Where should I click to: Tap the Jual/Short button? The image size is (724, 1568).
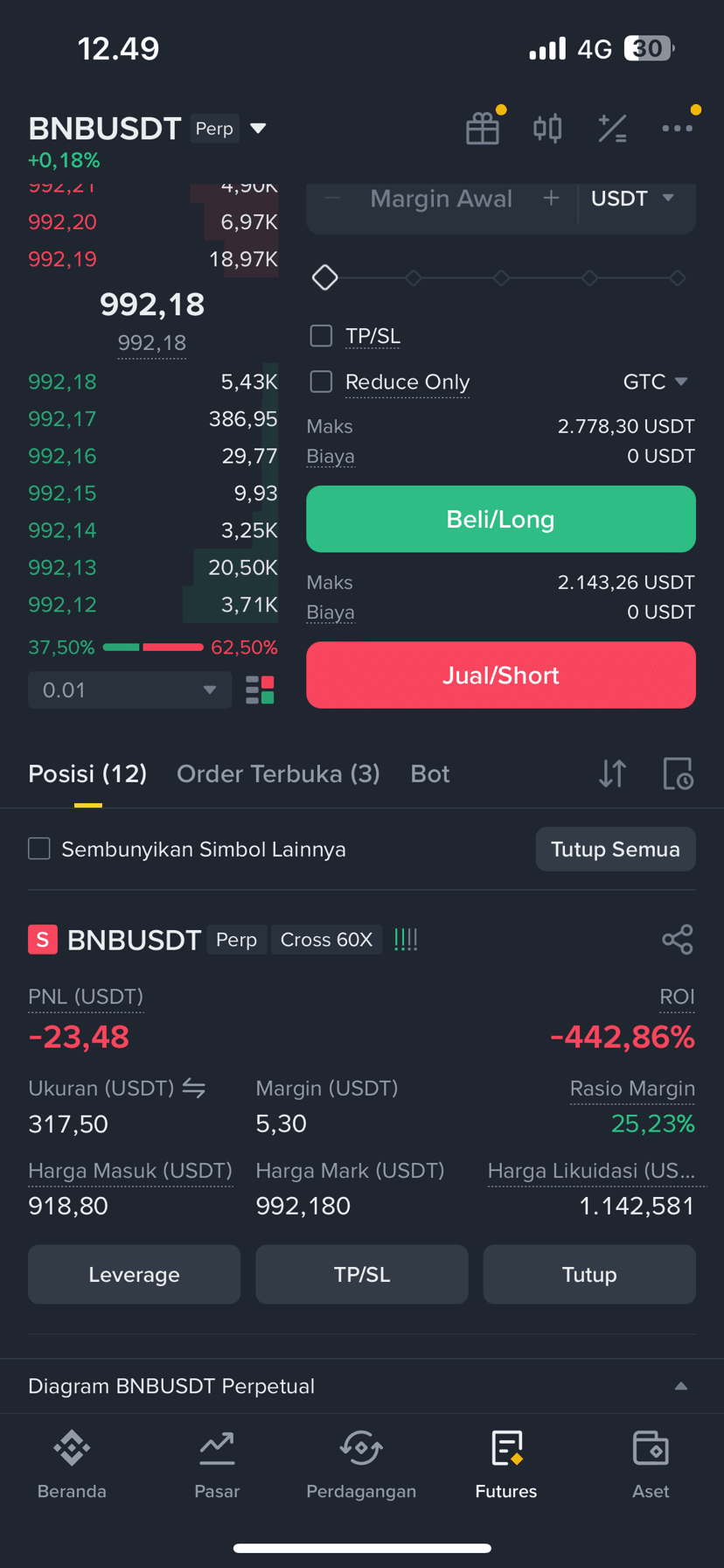click(501, 675)
